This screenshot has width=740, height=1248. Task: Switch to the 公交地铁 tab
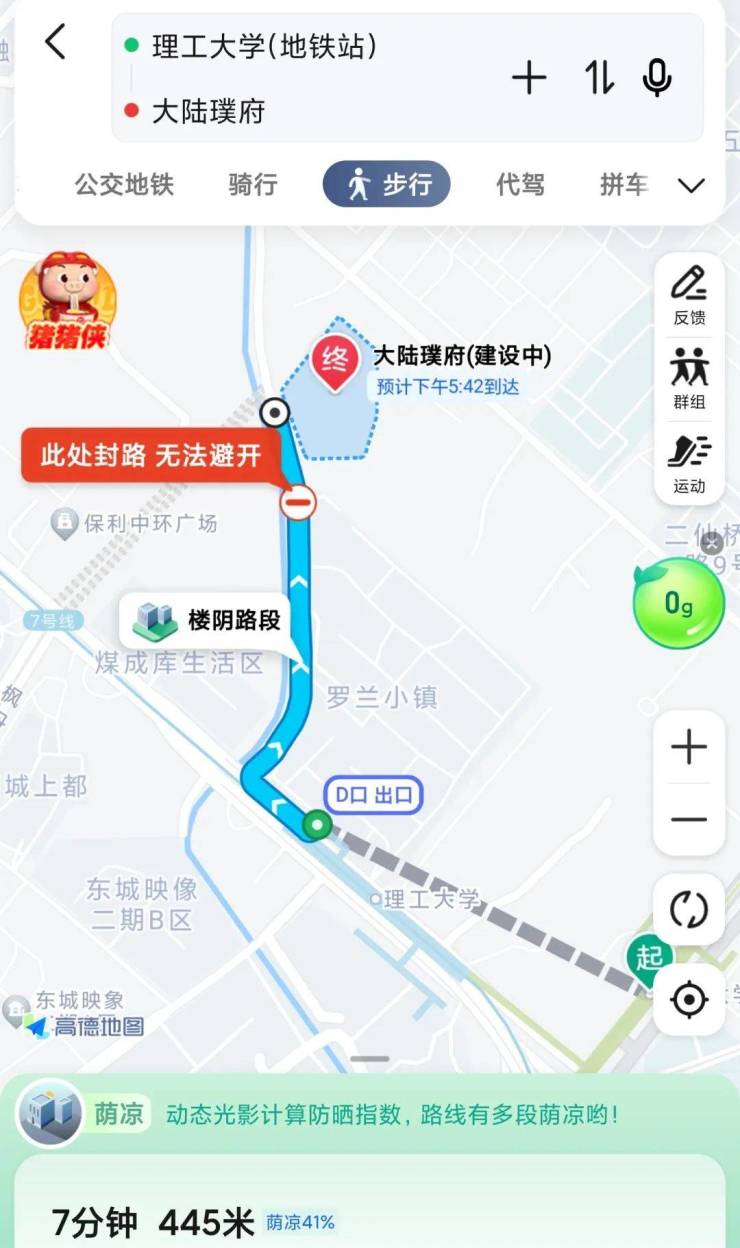[124, 185]
